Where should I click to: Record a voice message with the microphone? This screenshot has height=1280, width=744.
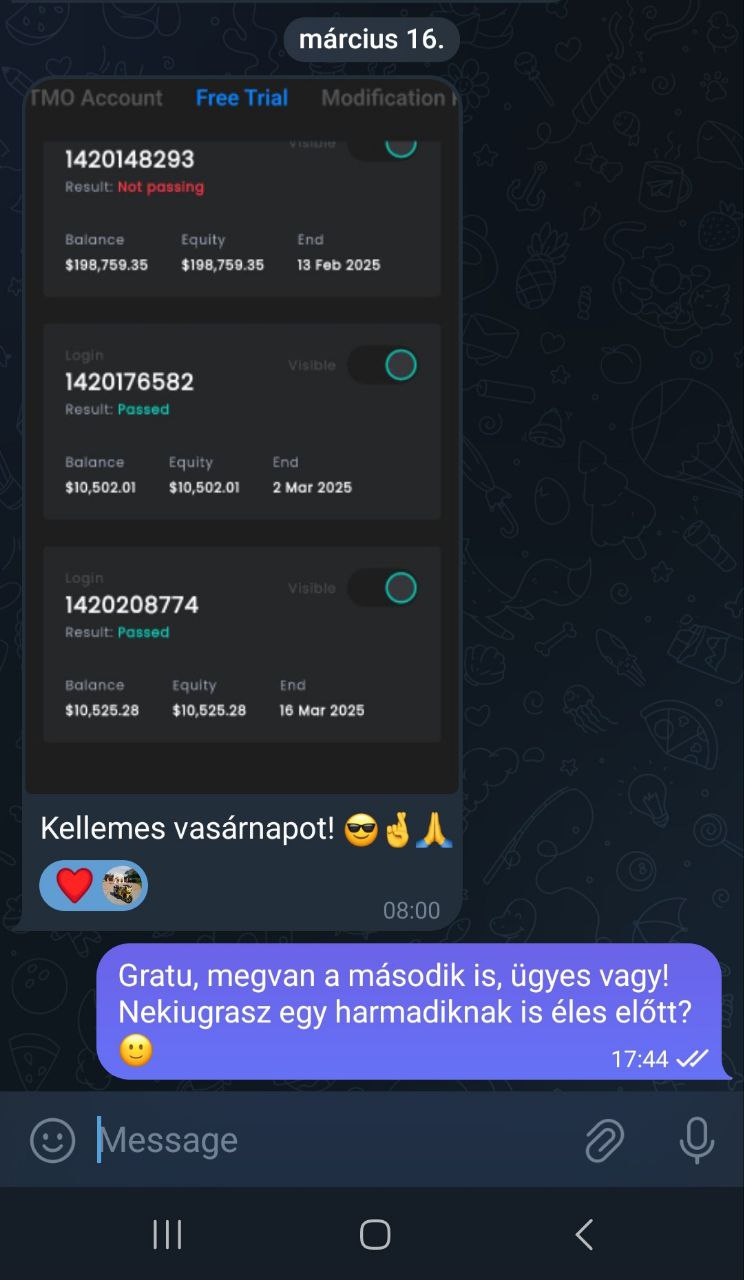(x=696, y=1140)
